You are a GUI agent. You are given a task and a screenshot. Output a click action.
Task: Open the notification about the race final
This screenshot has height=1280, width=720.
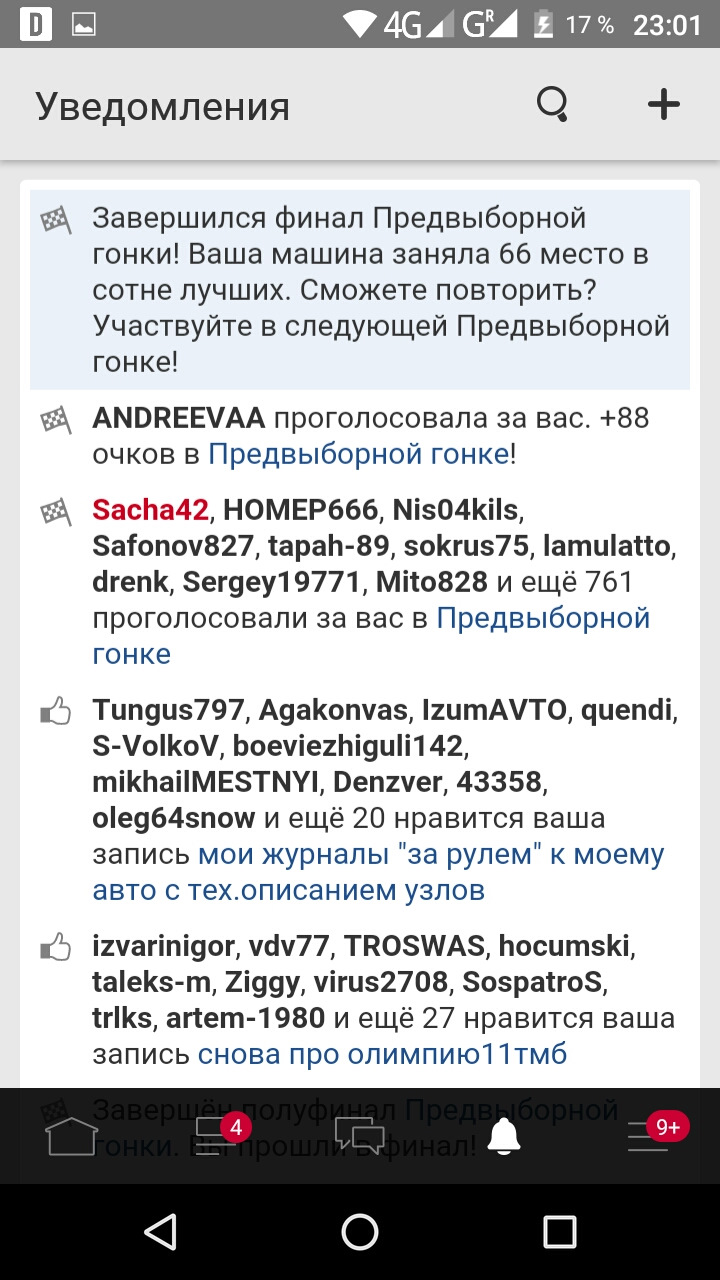pyautogui.click(x=360, y=289)
